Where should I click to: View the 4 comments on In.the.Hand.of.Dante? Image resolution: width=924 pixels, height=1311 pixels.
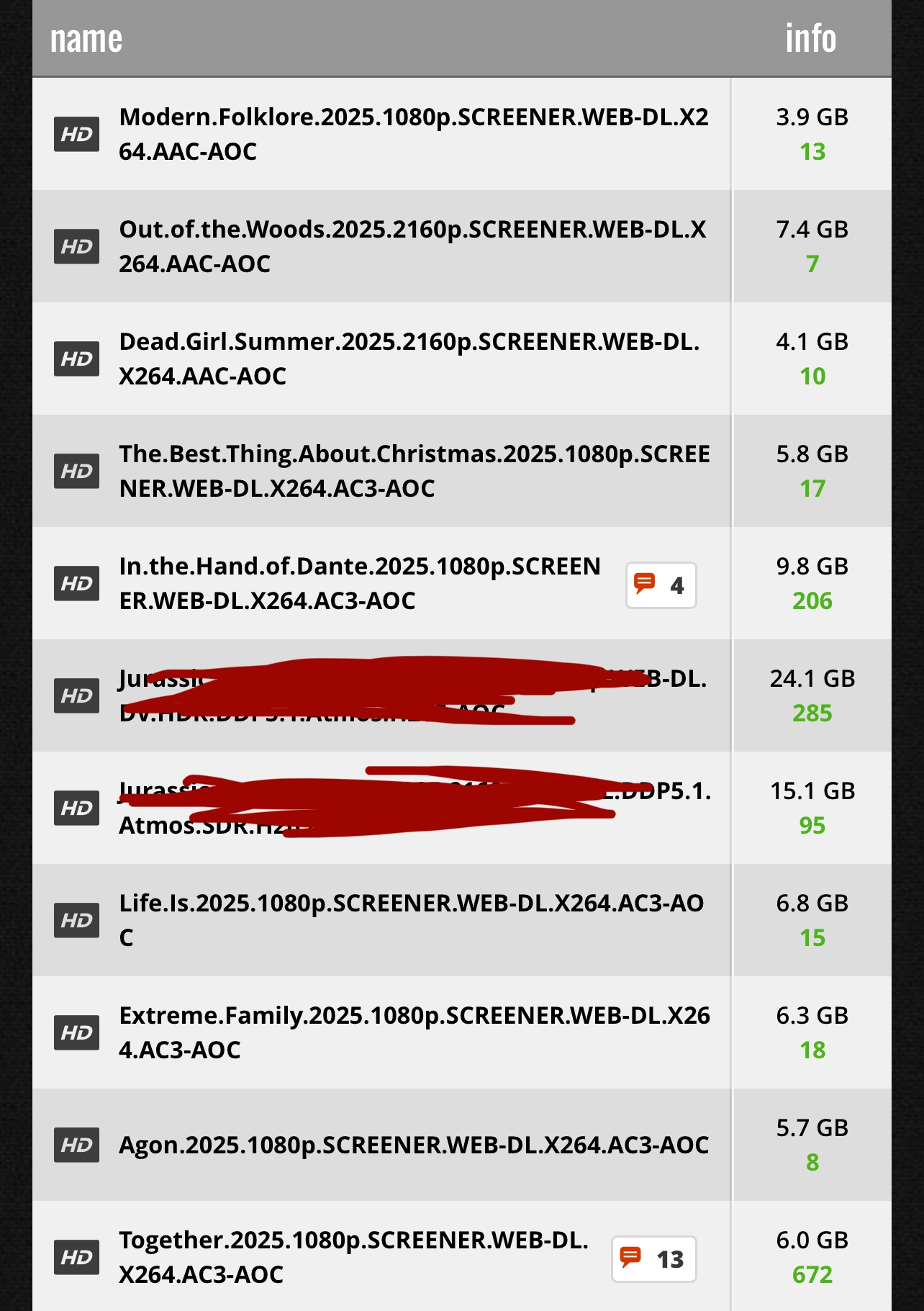661,585
